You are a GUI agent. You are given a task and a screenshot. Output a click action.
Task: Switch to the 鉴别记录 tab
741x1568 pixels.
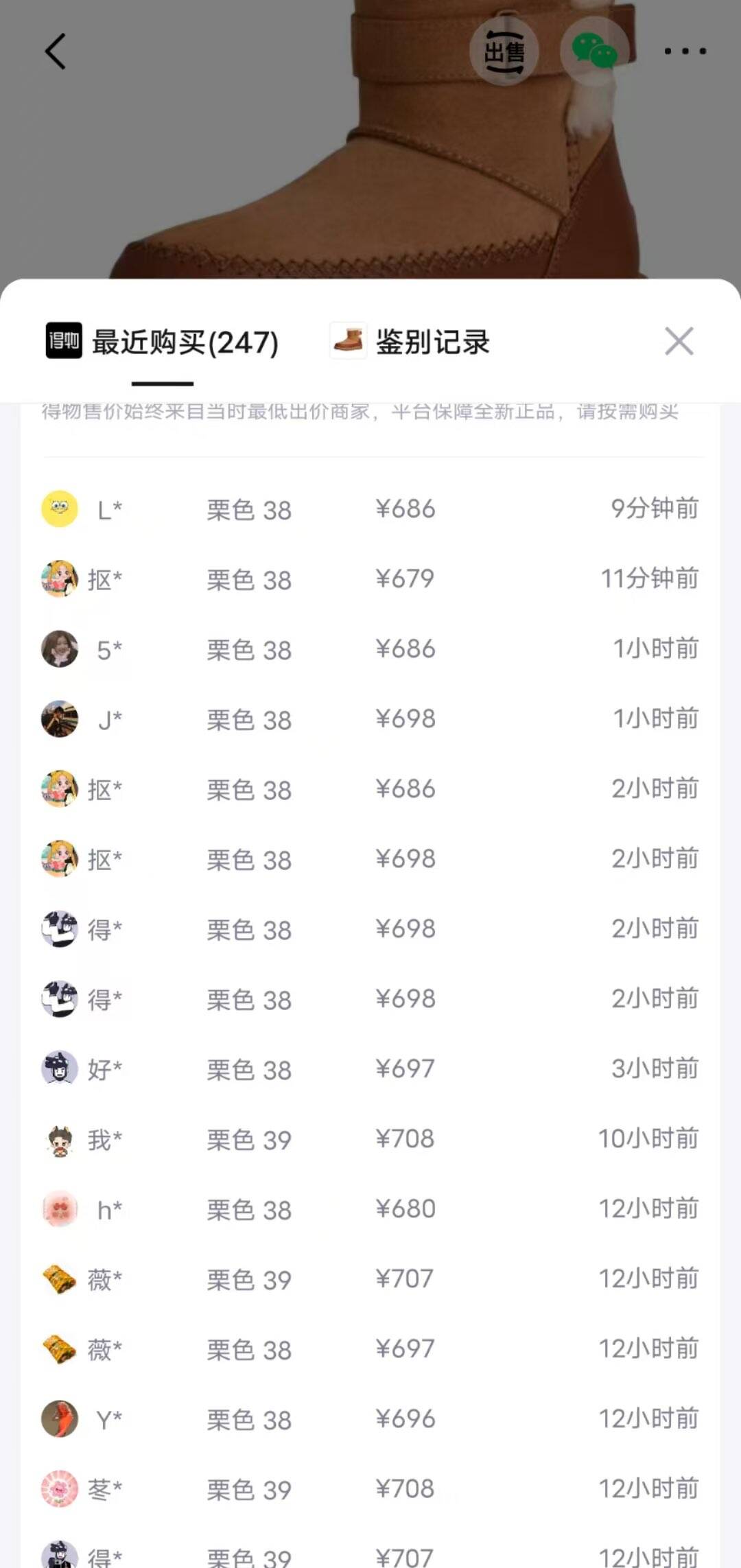click(x=410, y=342)
